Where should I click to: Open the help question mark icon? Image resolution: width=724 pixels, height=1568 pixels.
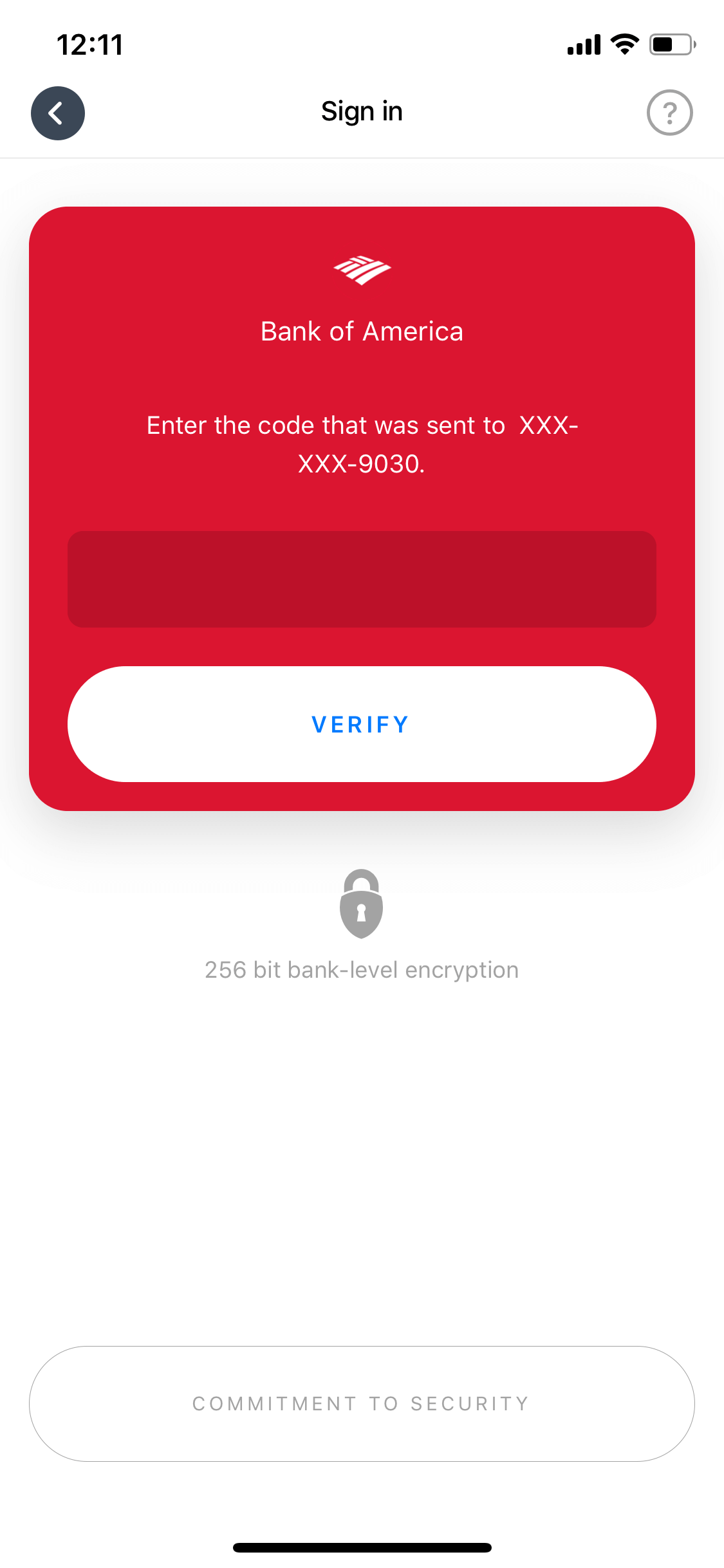(x=669, y=113)
